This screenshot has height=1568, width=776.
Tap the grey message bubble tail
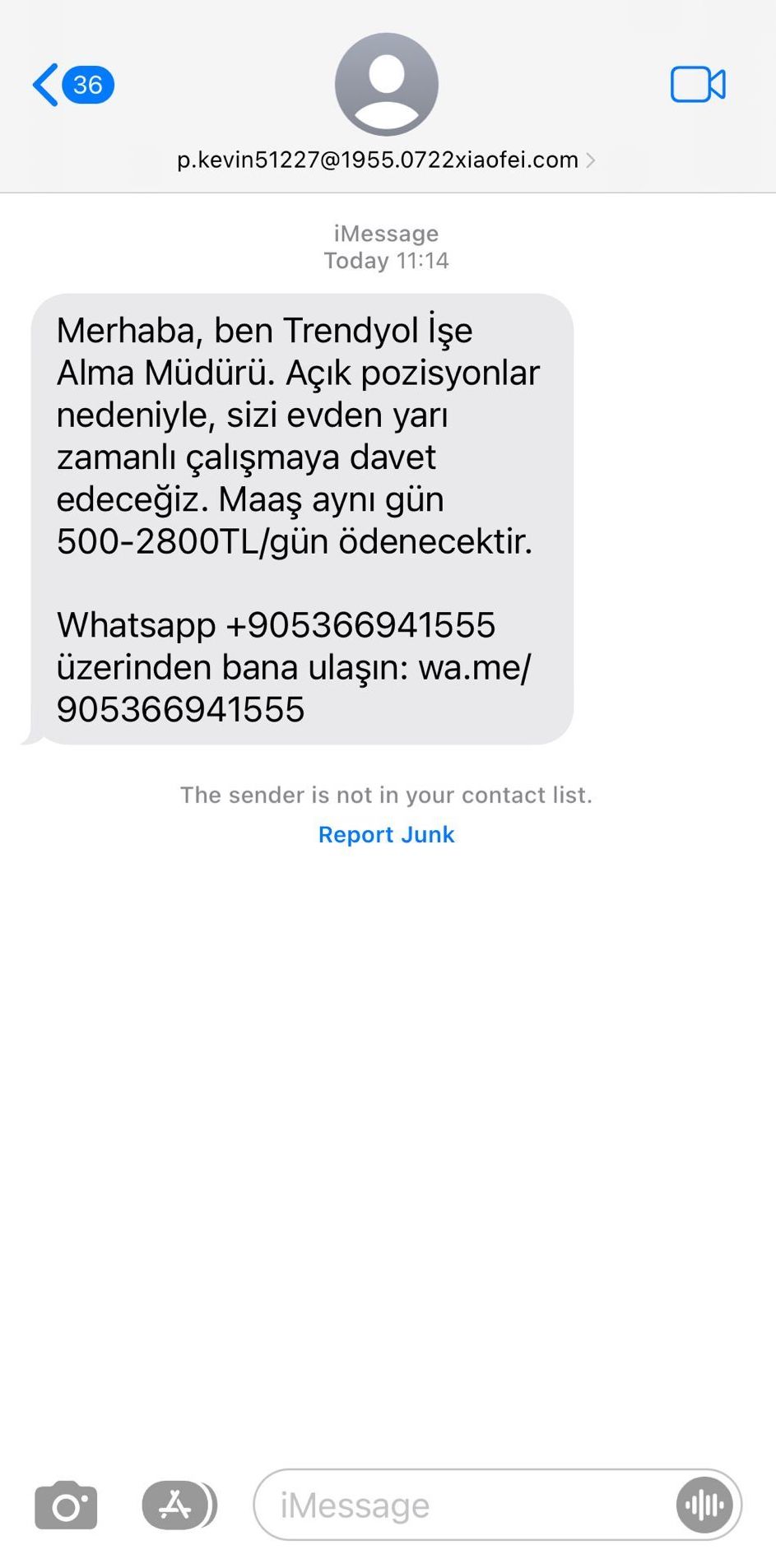coord(33,732)
